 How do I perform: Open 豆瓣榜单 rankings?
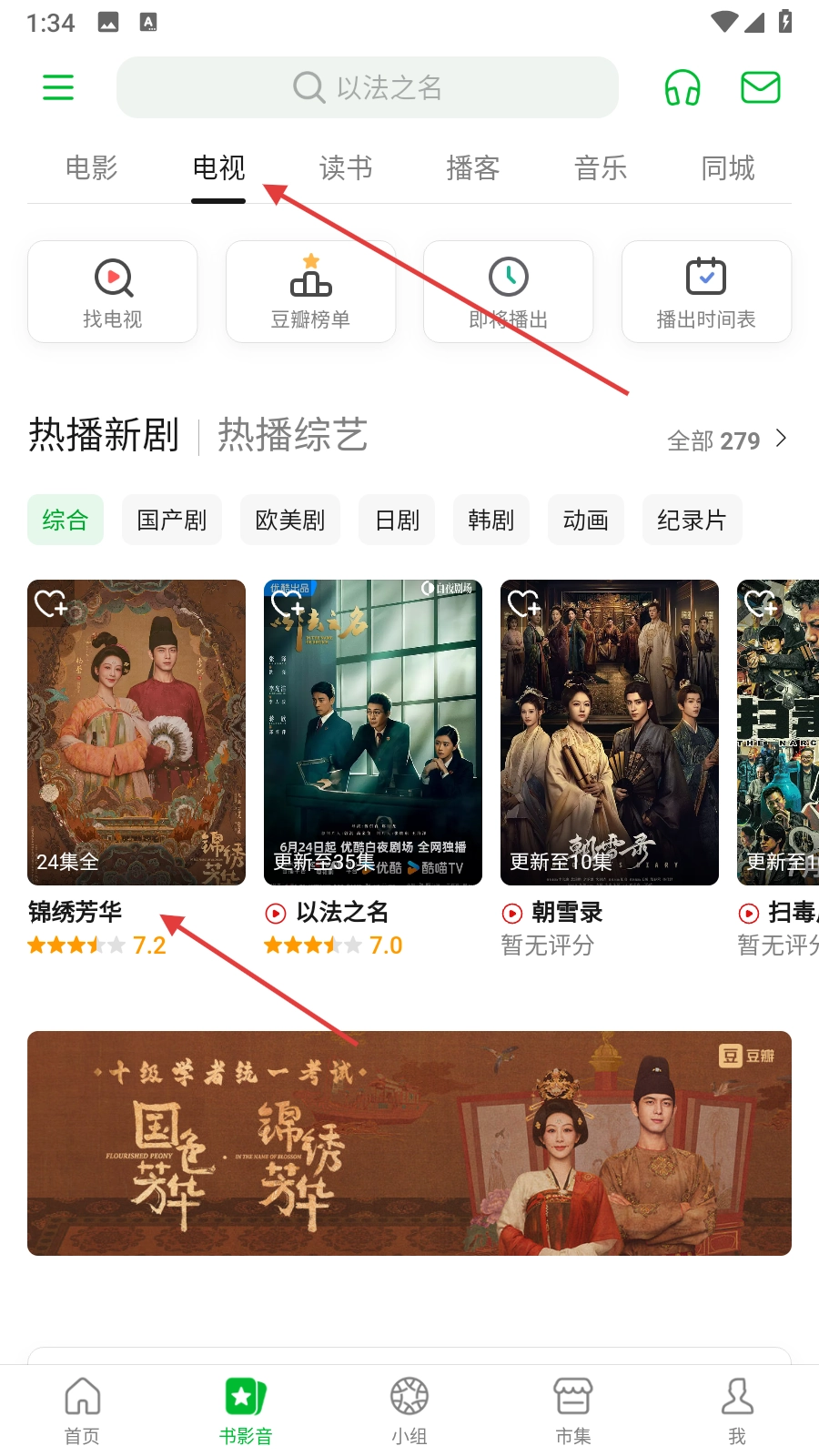click(310, 291)
